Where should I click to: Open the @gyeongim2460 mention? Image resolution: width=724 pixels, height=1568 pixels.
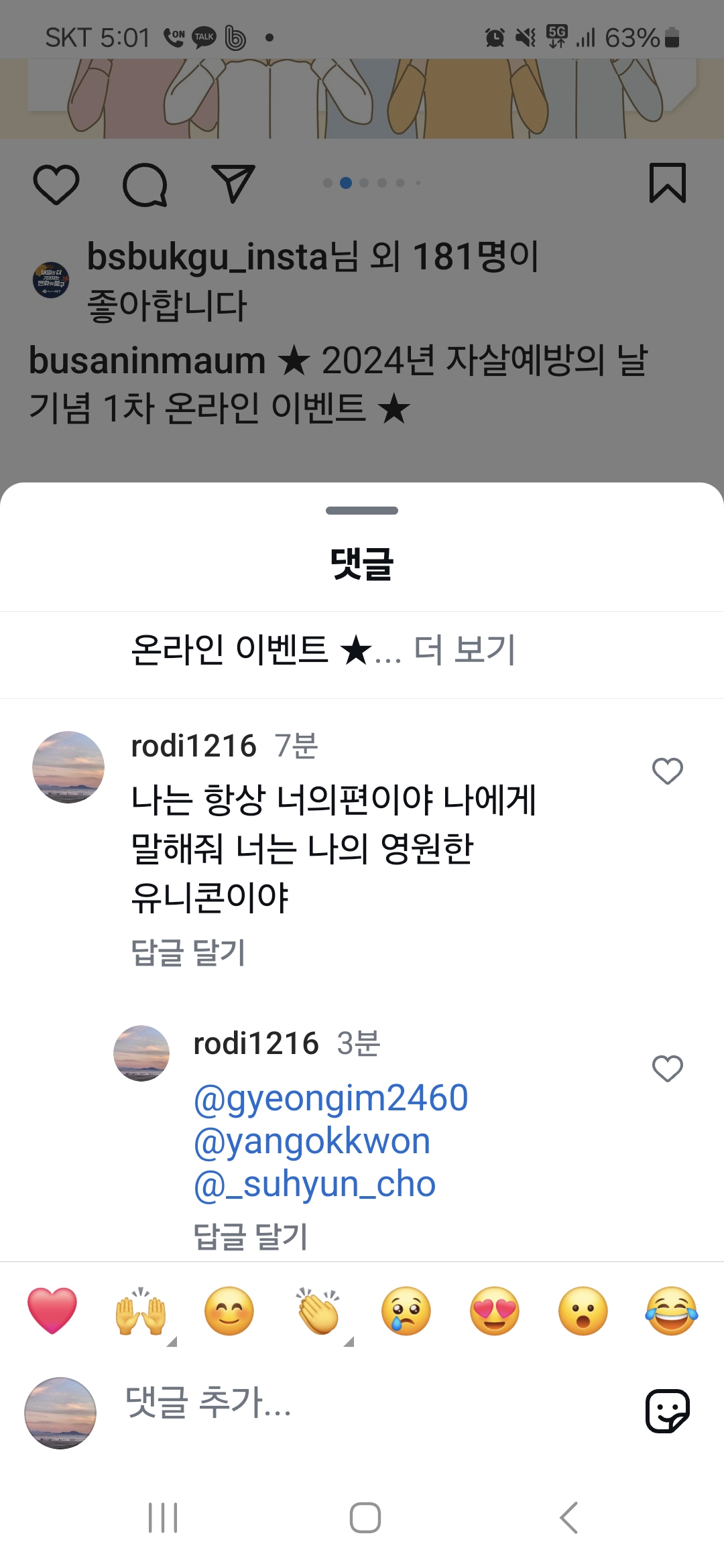pos(330,1098)
